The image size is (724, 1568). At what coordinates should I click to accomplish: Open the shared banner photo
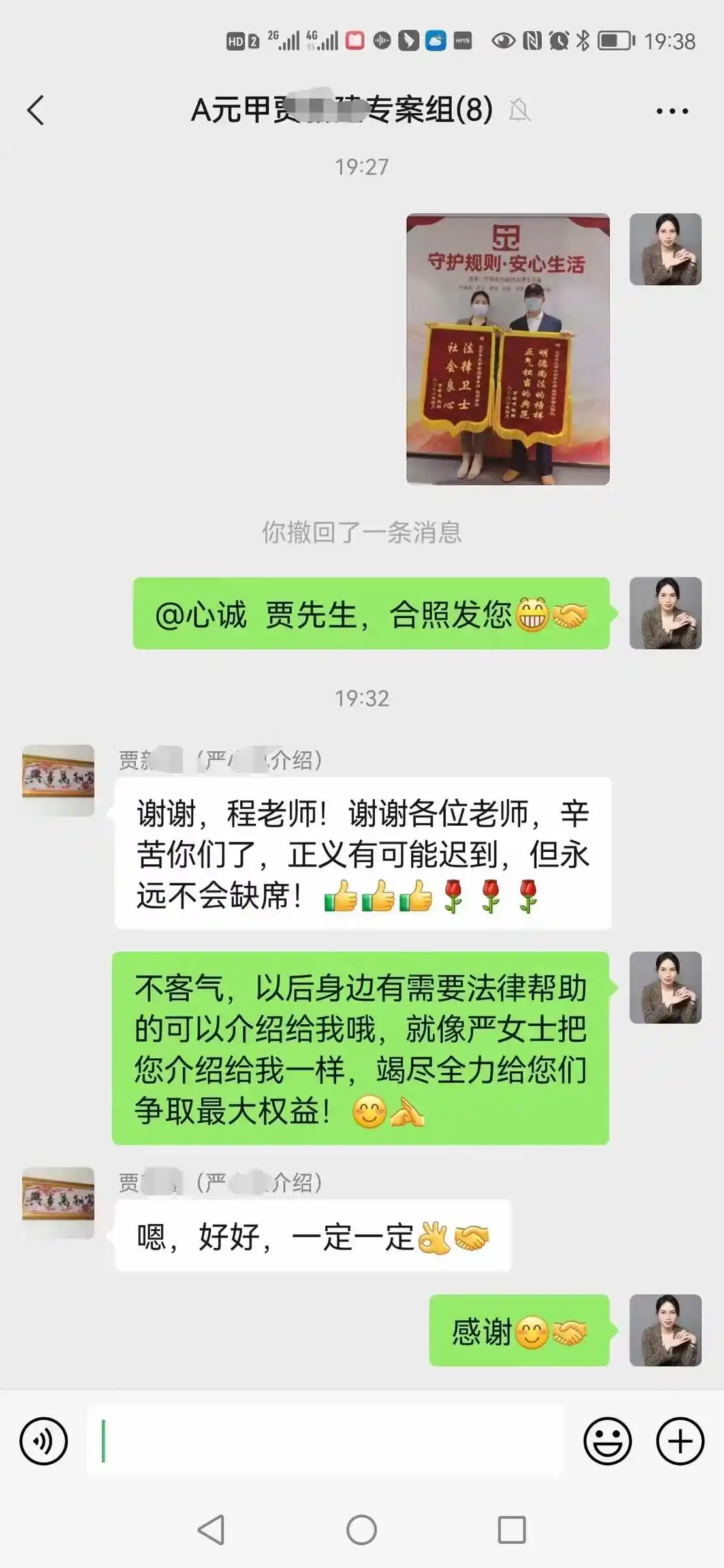click(x=508, y=349)
